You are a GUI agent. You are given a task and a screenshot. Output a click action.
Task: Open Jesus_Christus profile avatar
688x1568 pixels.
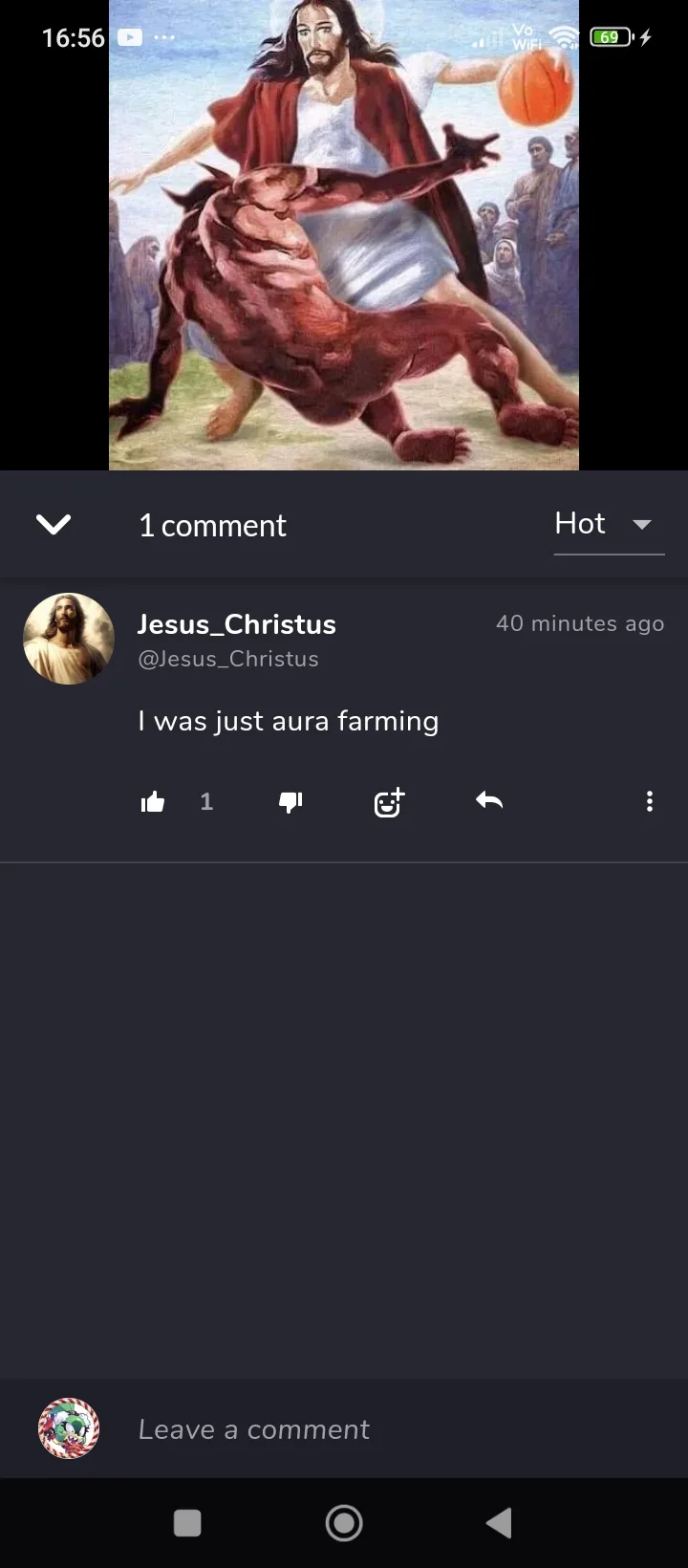(69, 639)
